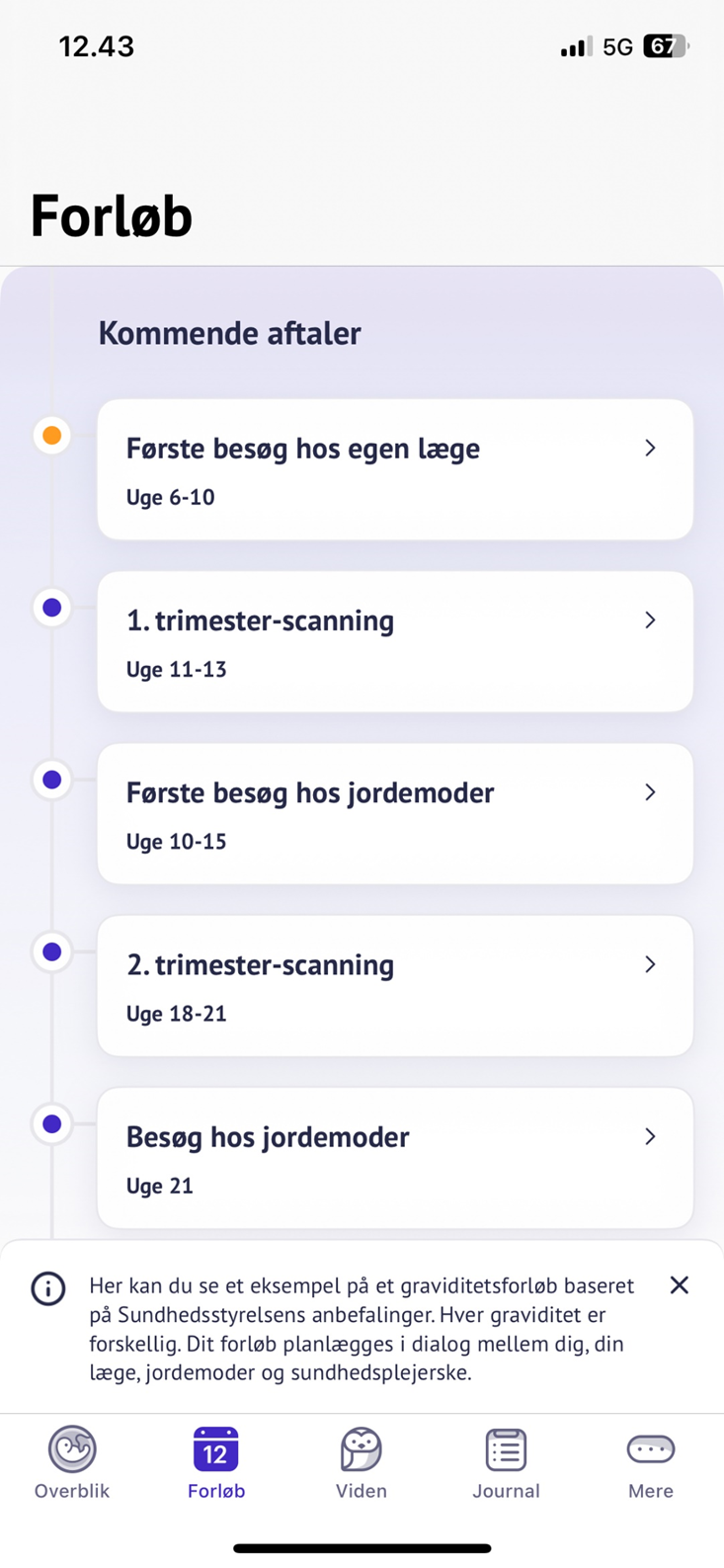The image size is (724, 1568).
Task: Click the info icon in the banner
Action: (x=47, y=1286)
